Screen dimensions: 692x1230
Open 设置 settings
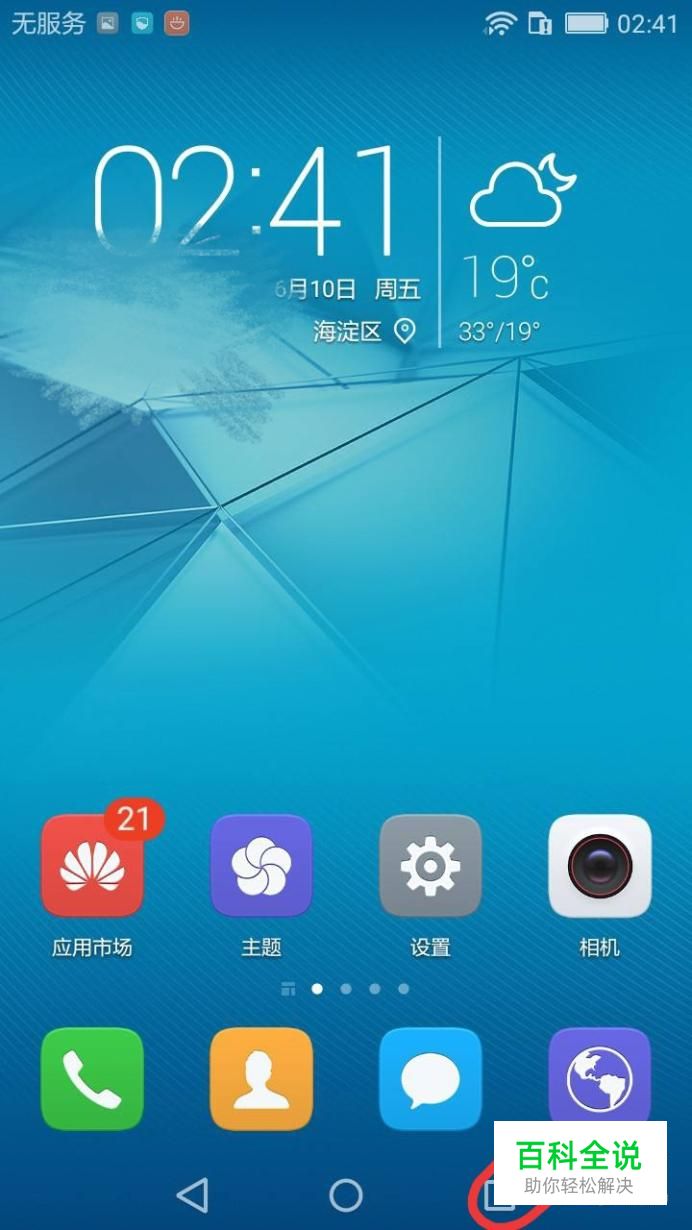tap(431, 866)
